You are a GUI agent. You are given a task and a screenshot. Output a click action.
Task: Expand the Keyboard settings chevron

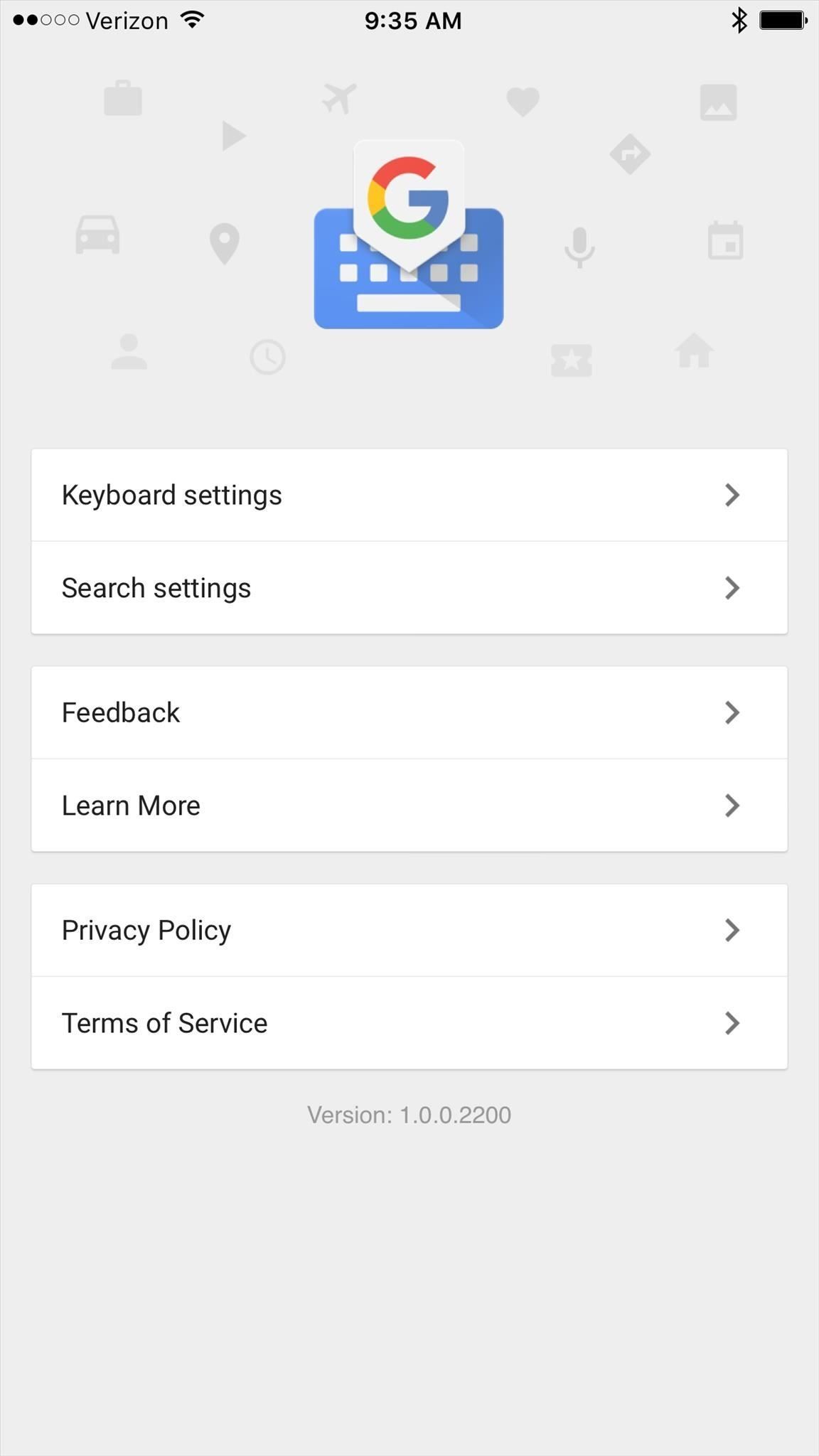coord(732,495)
